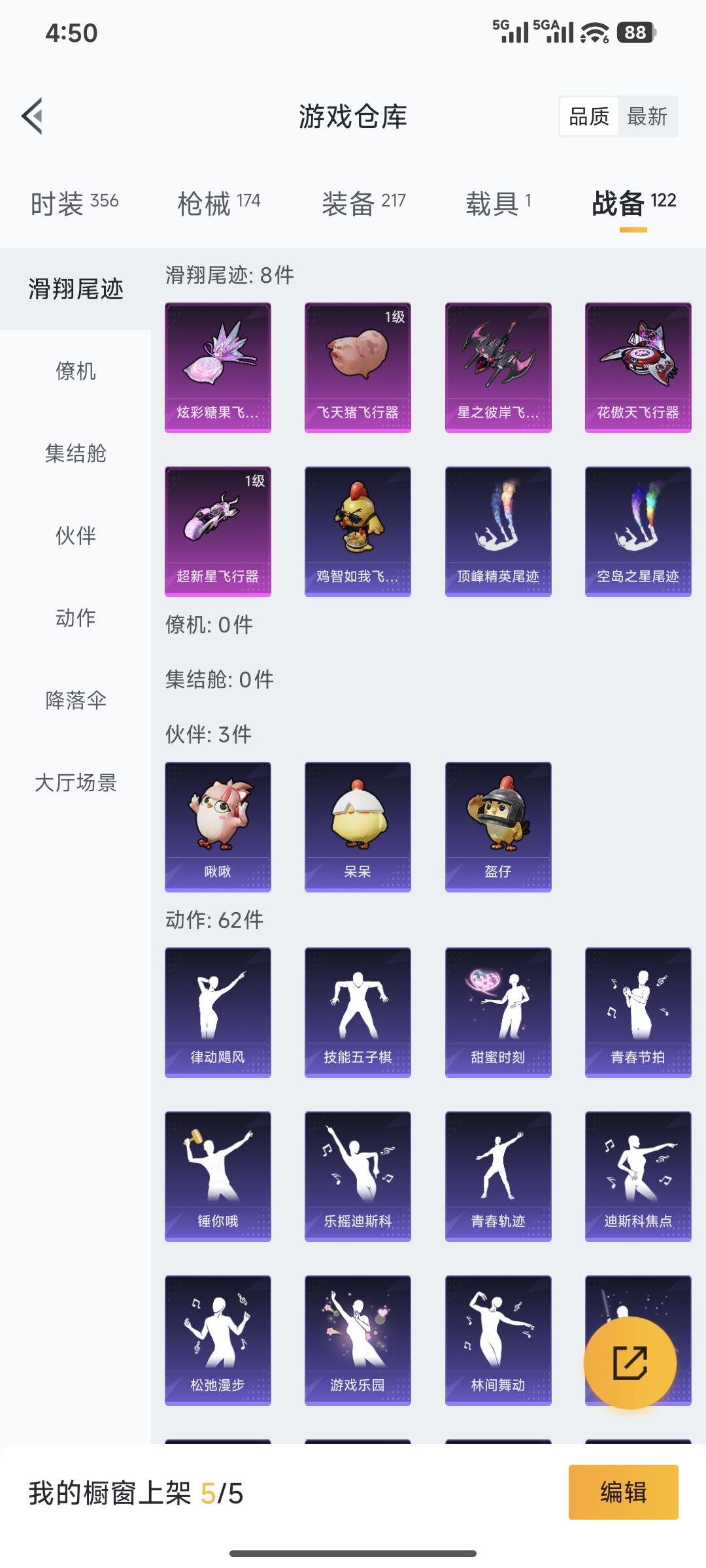Open the 盔仔 companion item
The height and width of the screenshot is (1568, 706).
click(x=497, y=825)
